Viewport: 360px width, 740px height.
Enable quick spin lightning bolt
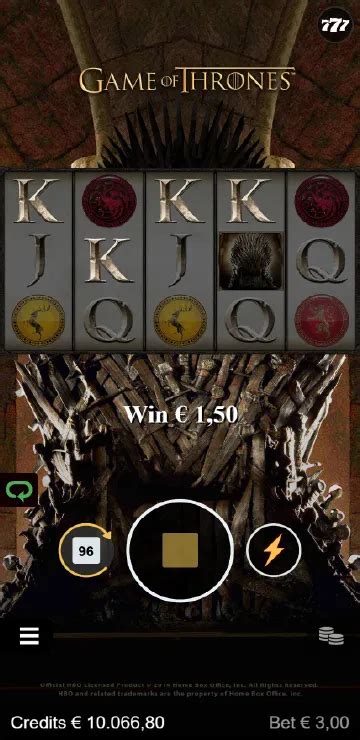tap(274, 550)
